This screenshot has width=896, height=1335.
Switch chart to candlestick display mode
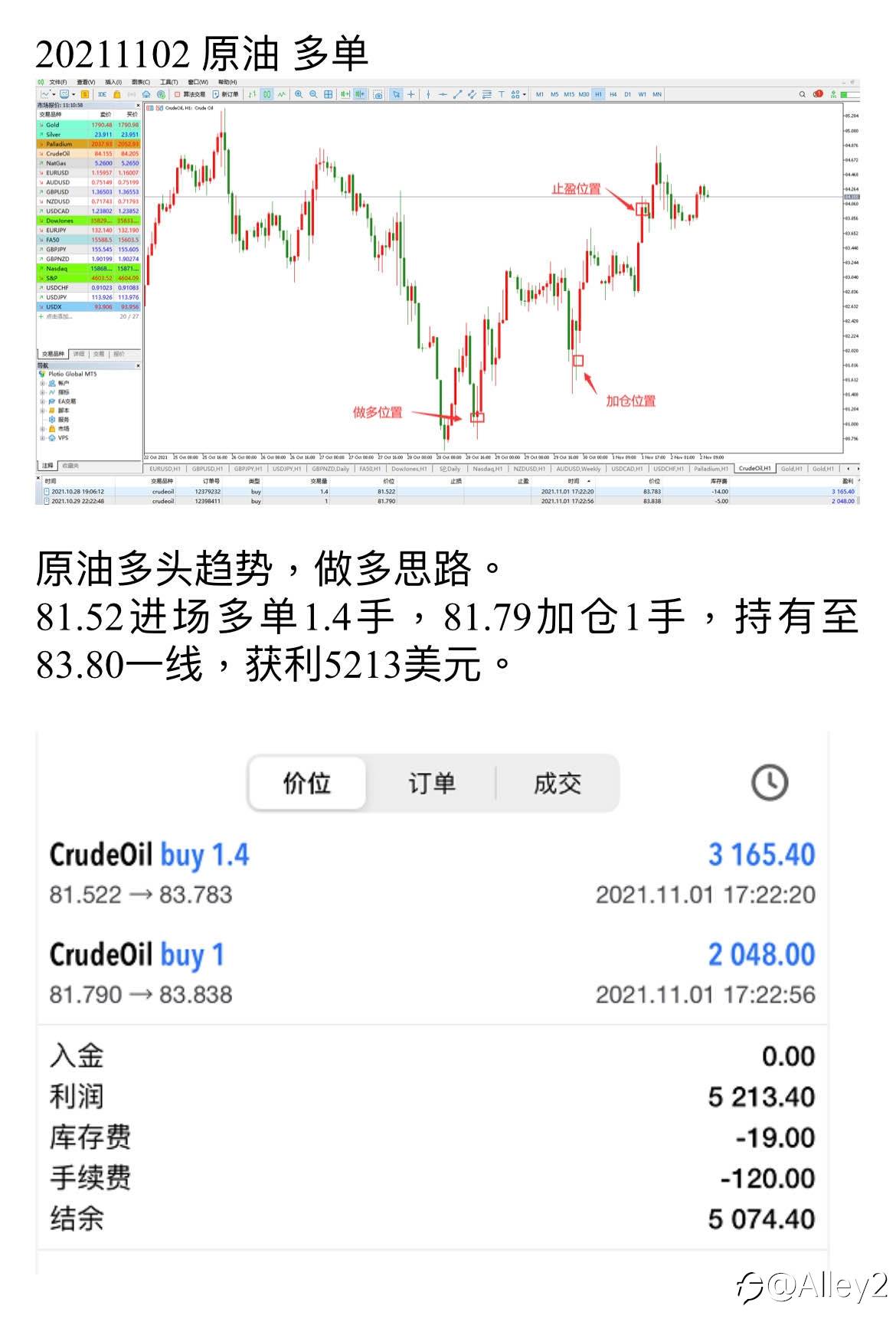point(266,94)
